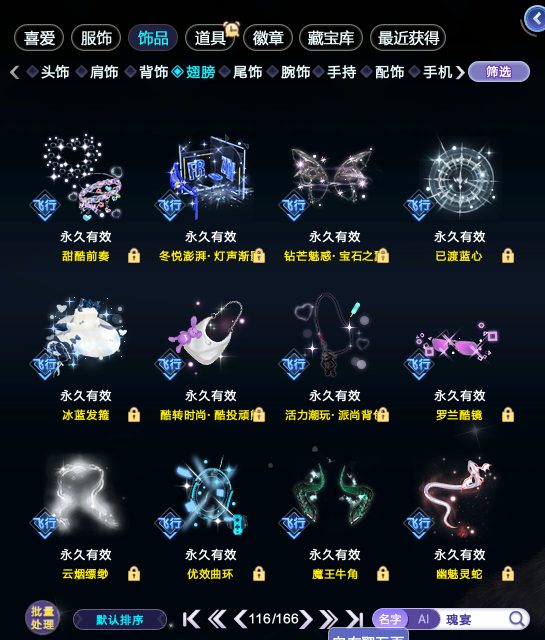Switch to the 喜爱 tab
The image size is (545, 640).
pyautogui.click(x=39, y=38)
